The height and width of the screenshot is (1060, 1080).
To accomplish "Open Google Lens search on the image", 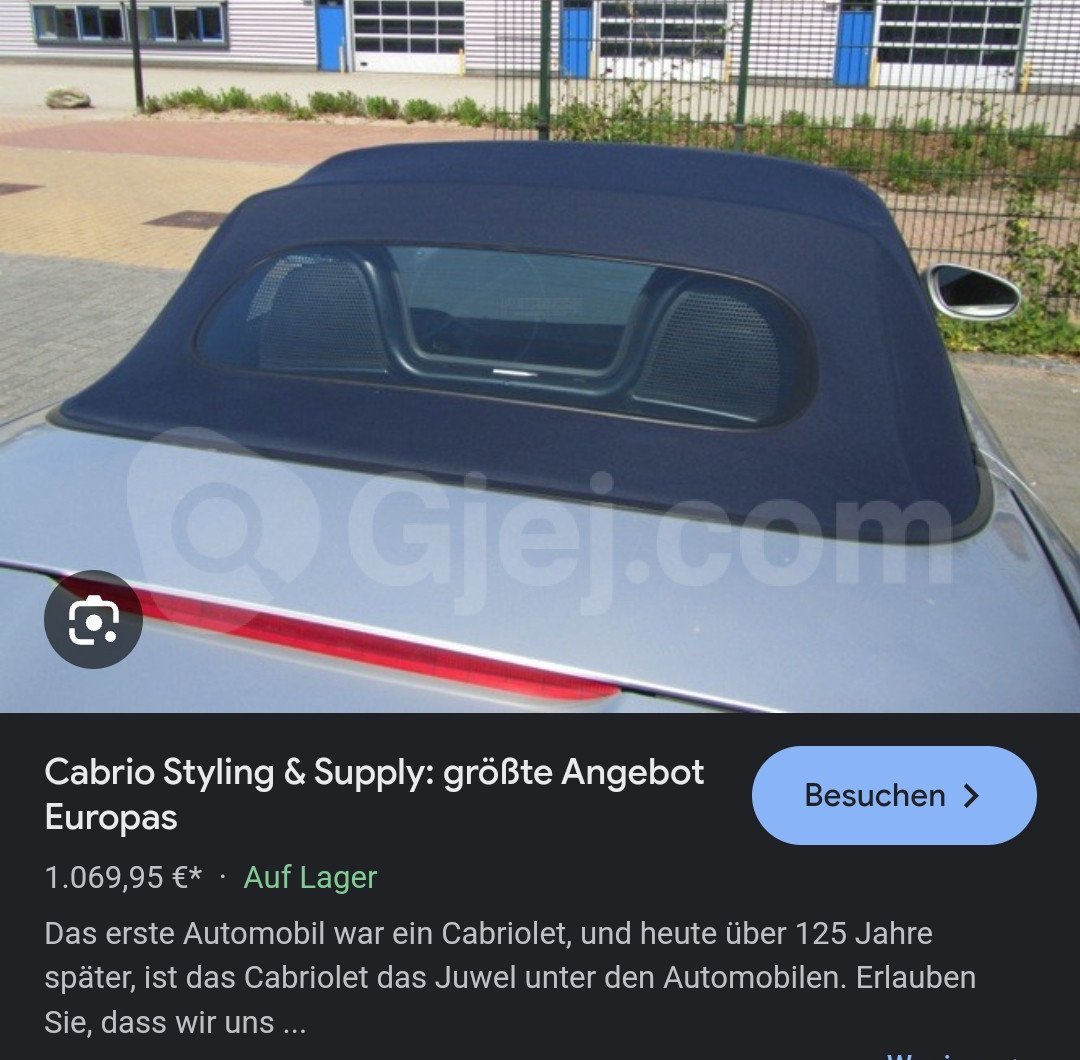I will click(x=94, y=620).
